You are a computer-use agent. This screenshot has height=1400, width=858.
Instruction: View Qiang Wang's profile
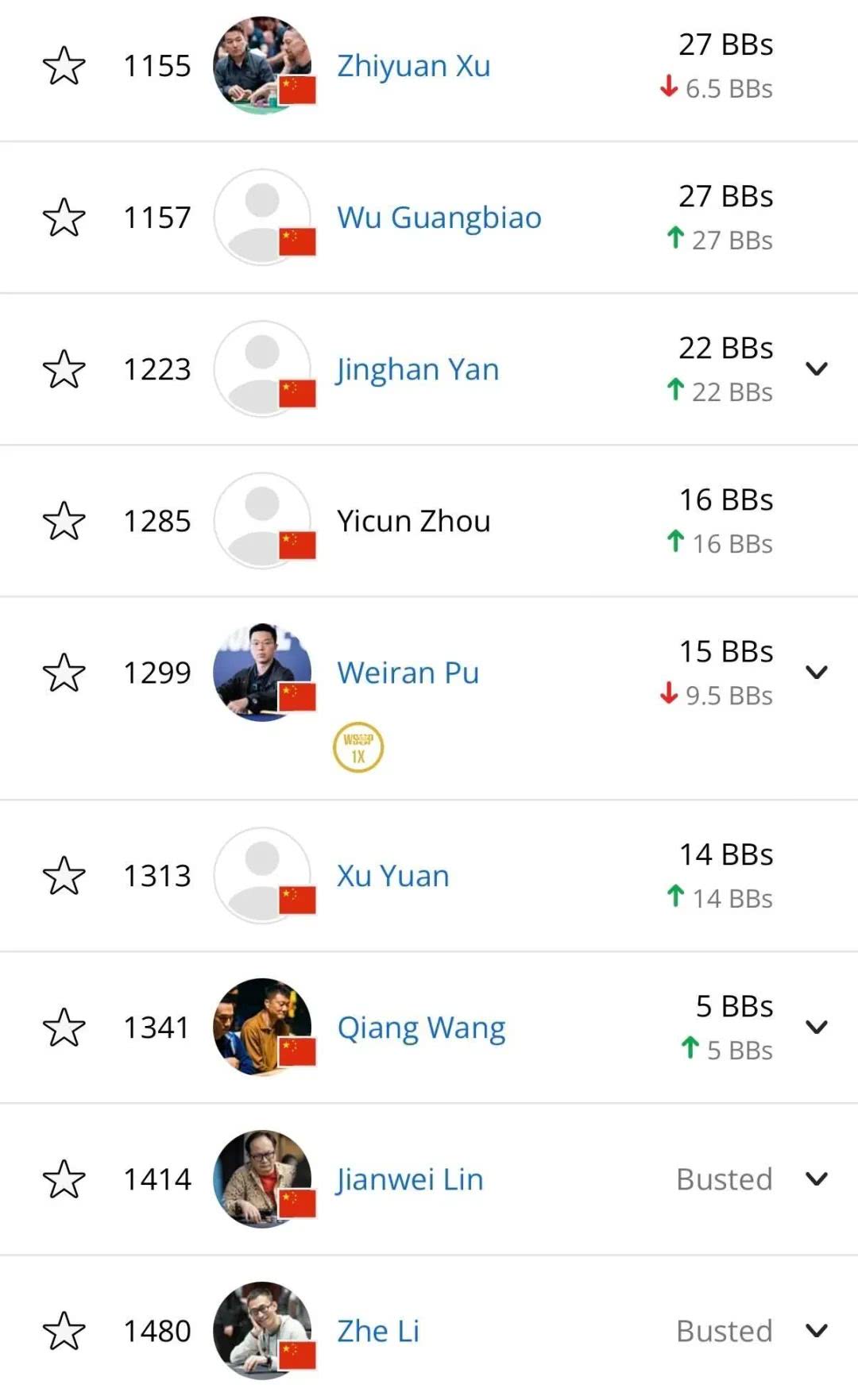tap(421, 1028)
